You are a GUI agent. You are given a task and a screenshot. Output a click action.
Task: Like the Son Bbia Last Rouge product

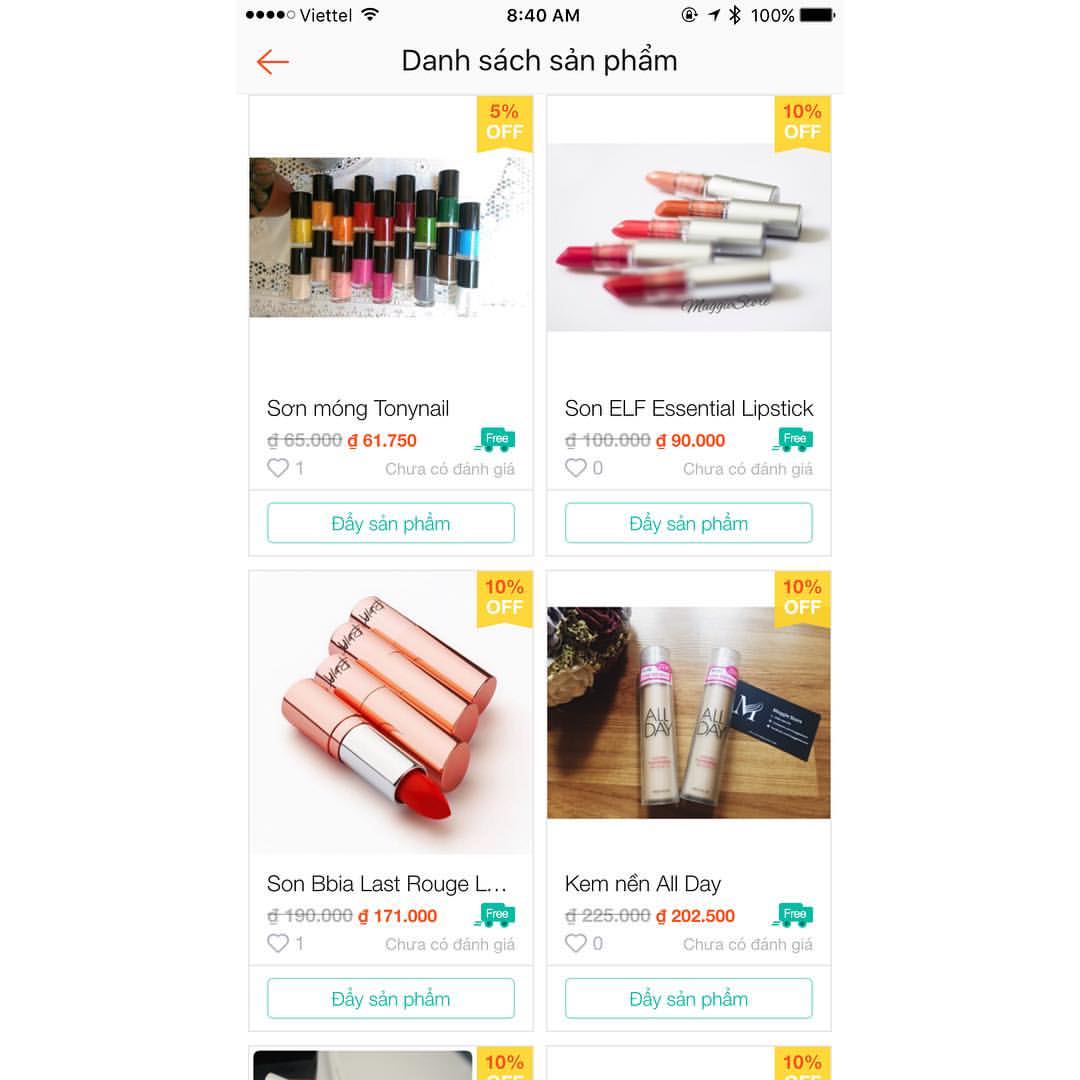(x=278, y=943)
